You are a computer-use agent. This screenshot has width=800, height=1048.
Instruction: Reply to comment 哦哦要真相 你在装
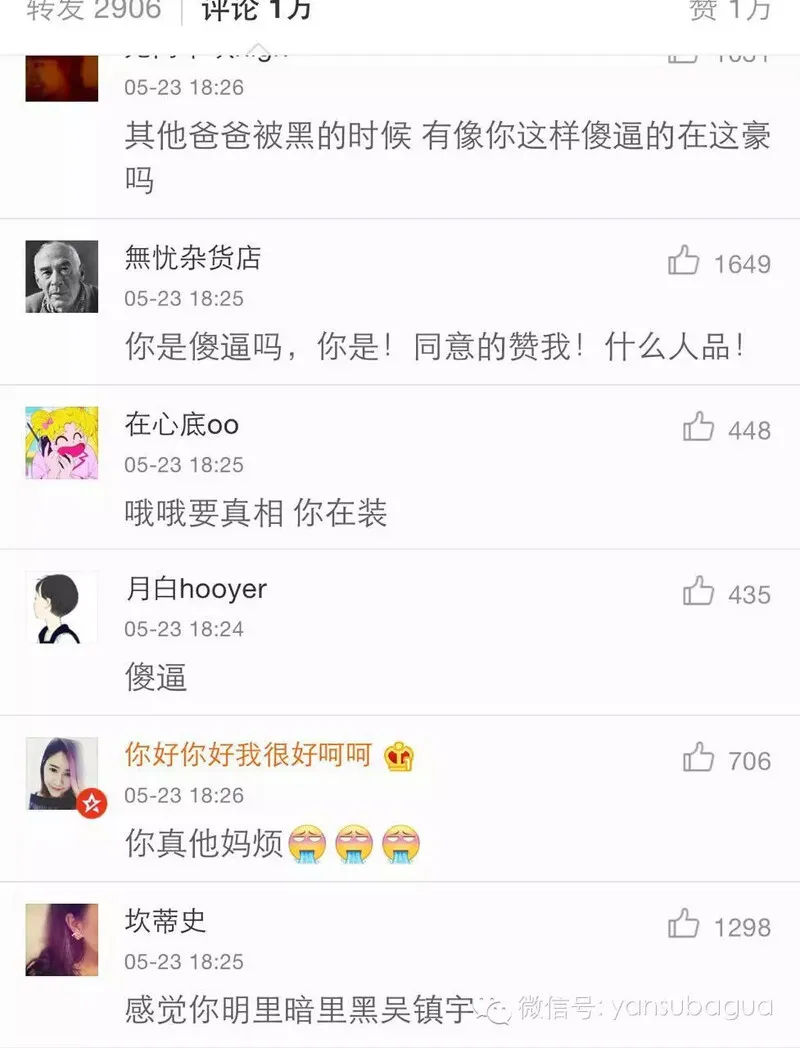256,514
